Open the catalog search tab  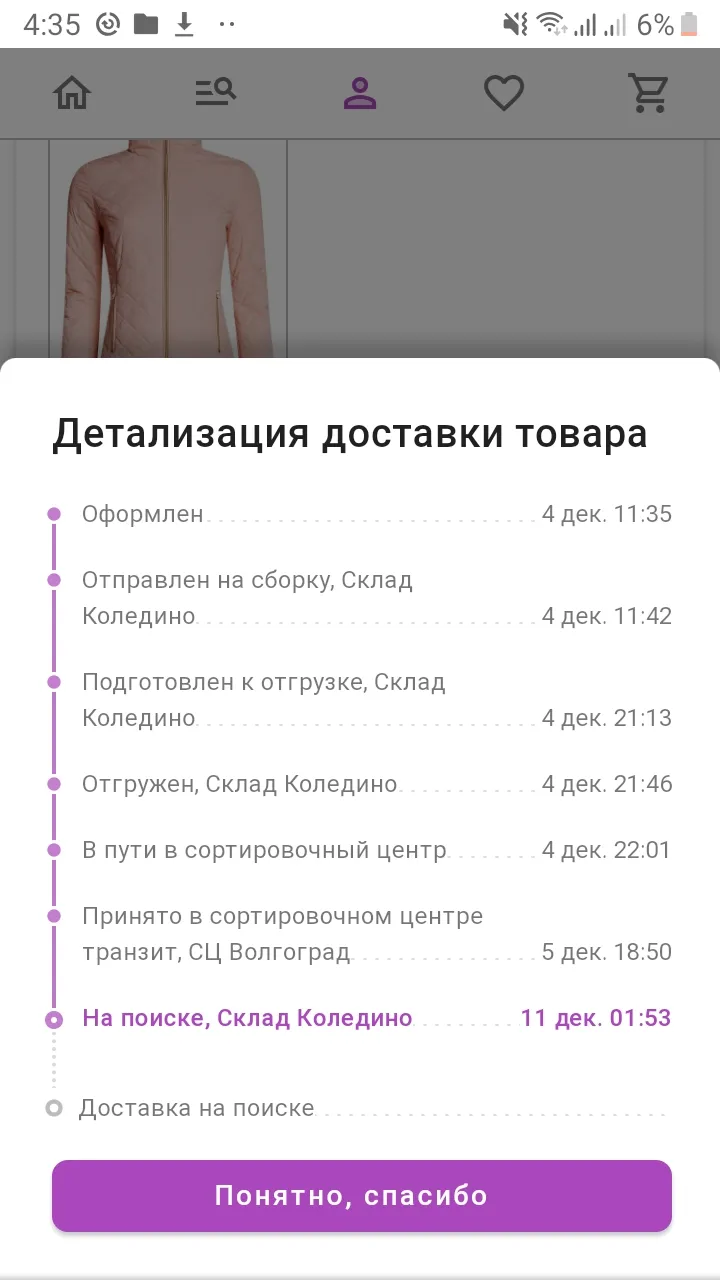click(x=216, y=93)
